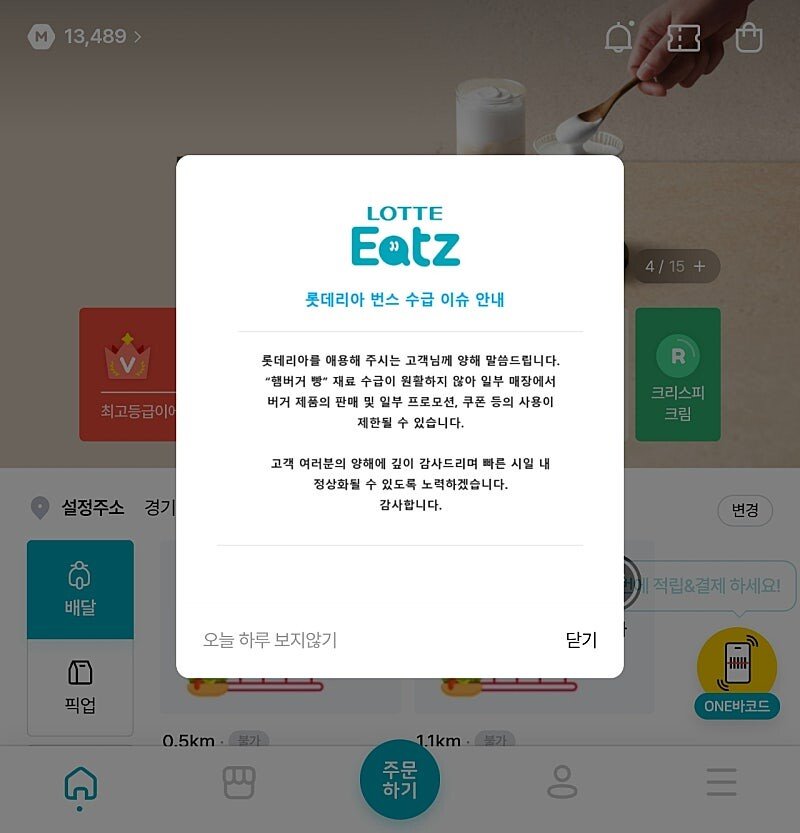
Task: Open the 최고등급 membership tile
Action: [x=128, y=375]
